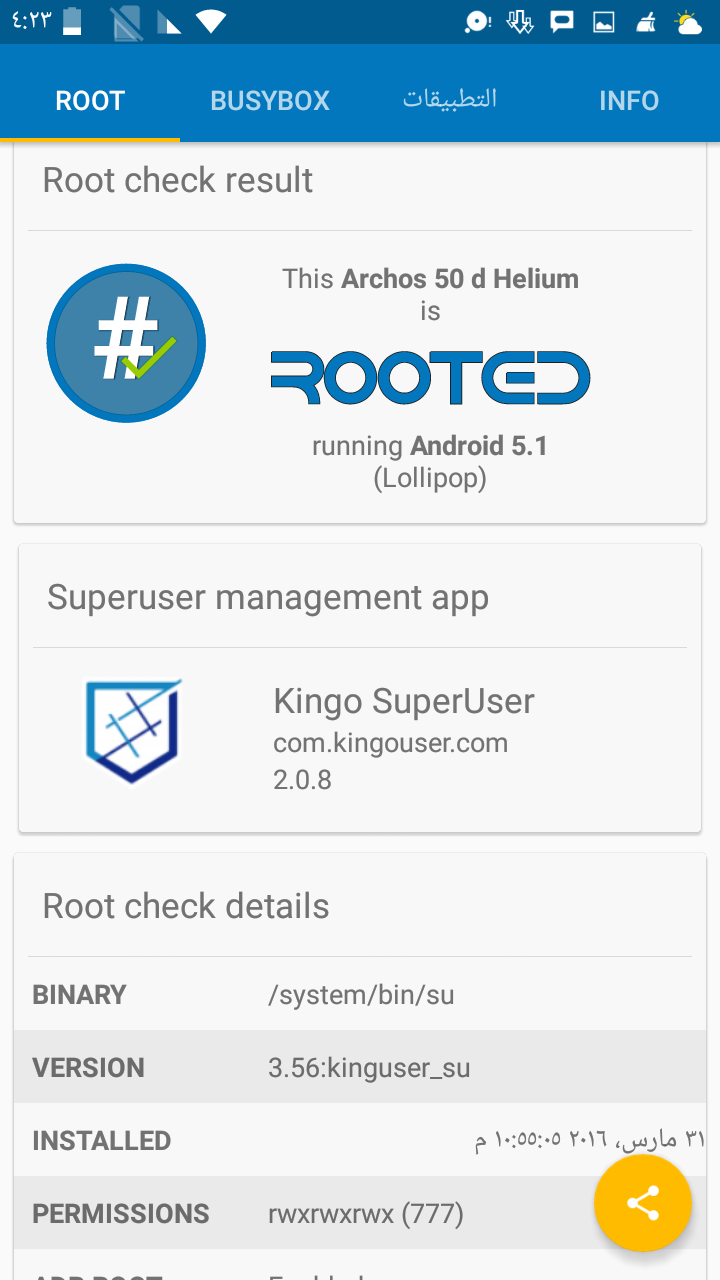The width and height of the screenshot is (720, 1280).
Task: Select the ROOT tab
Action: click(90, 100)
